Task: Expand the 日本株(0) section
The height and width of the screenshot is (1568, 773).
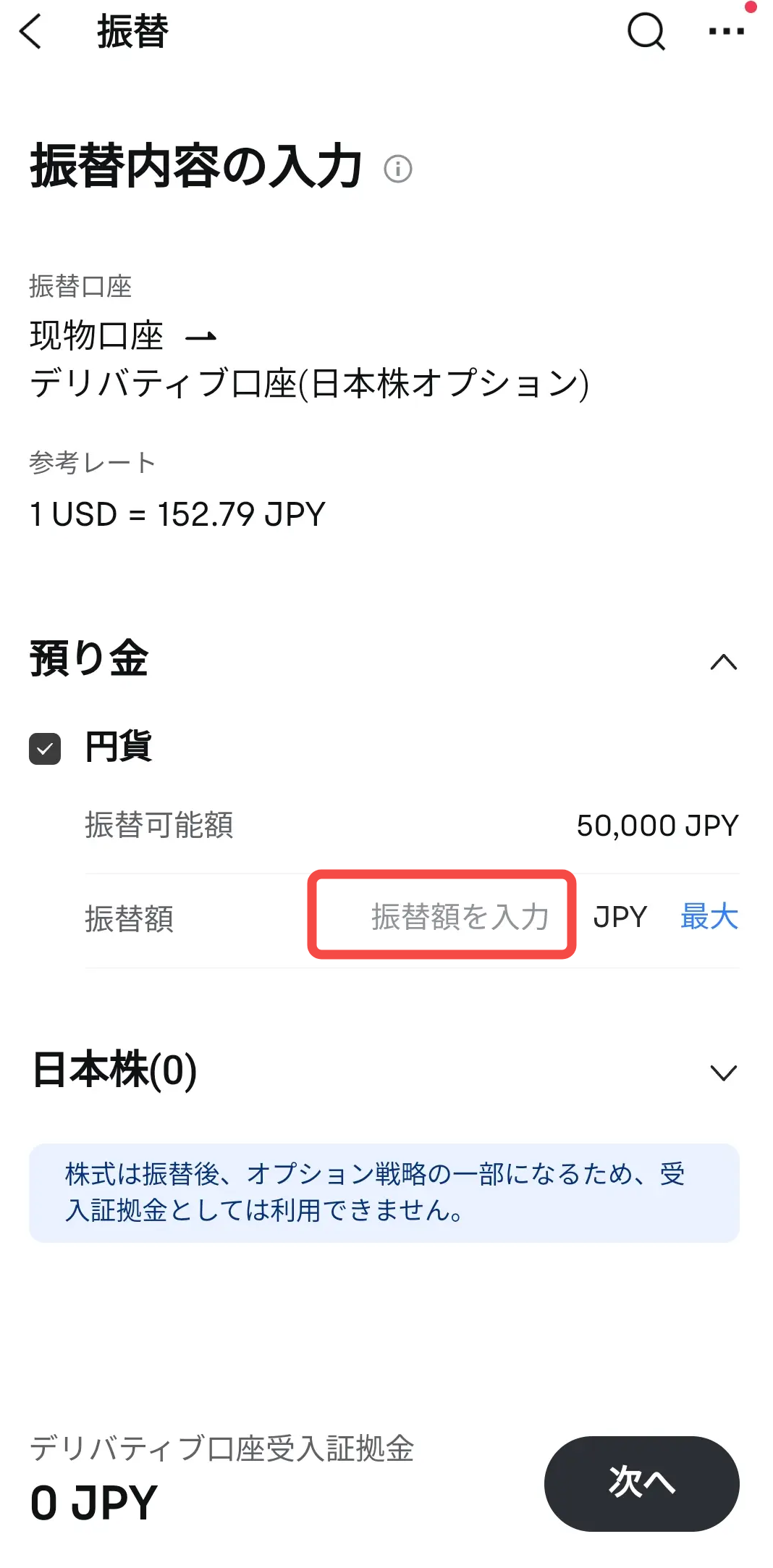Action: click(724, 1072)
